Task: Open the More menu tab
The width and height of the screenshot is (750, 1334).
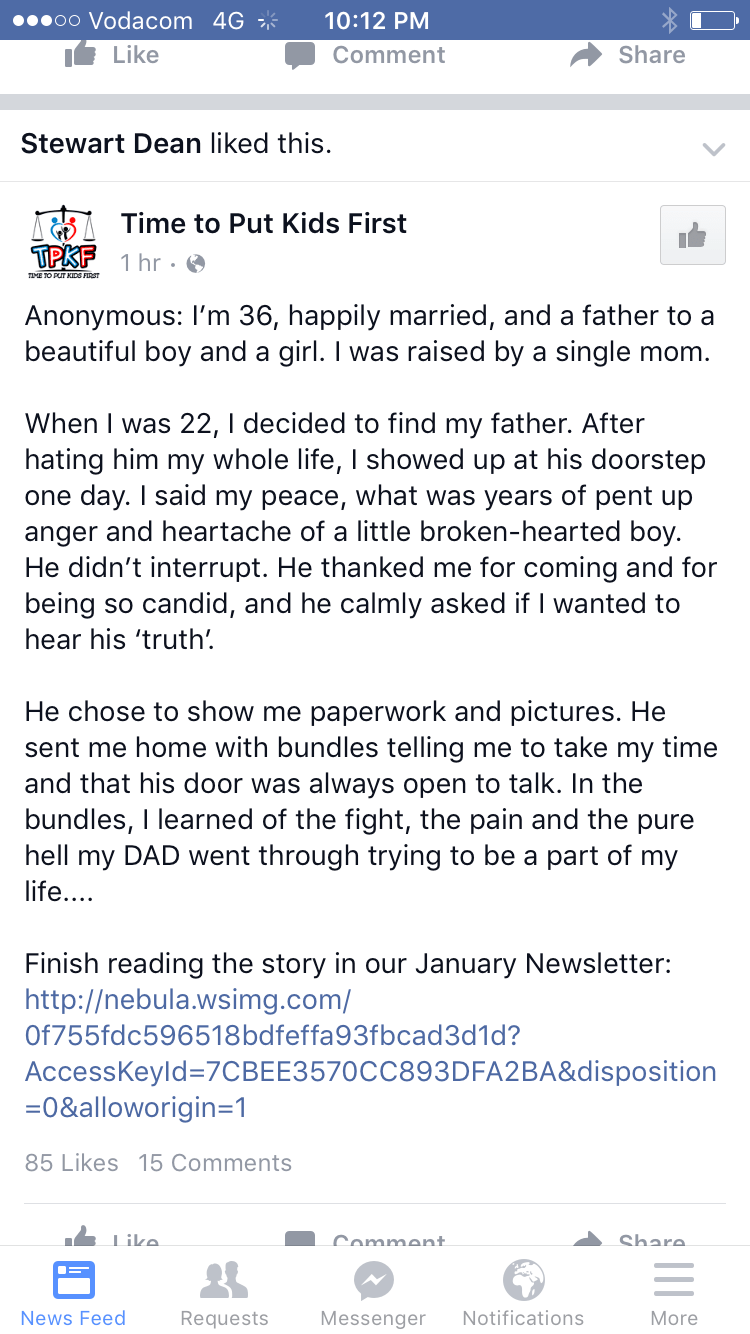Action: tap(674, 1293)
